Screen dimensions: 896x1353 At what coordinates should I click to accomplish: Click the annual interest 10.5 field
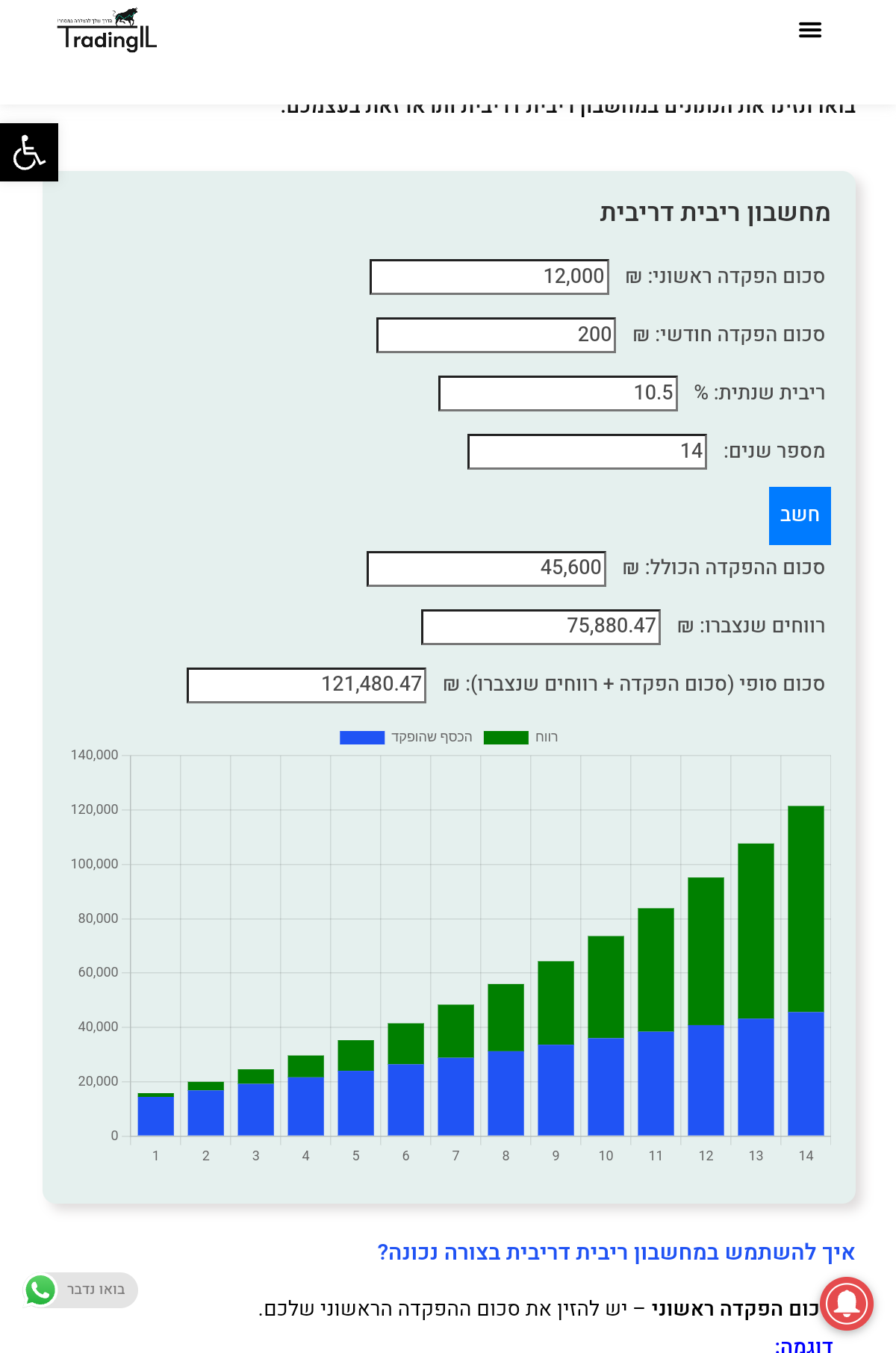pyautogui.click(x=558, y=392)
